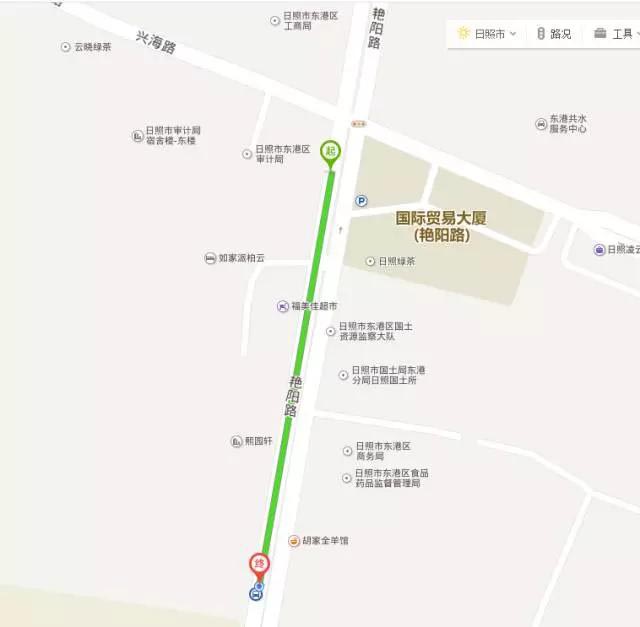Open 日照市东港区工商局 marker
Image resolution: width=640 pixels, height=627 pixels.
pyautogui.click(x=275, y=20)
